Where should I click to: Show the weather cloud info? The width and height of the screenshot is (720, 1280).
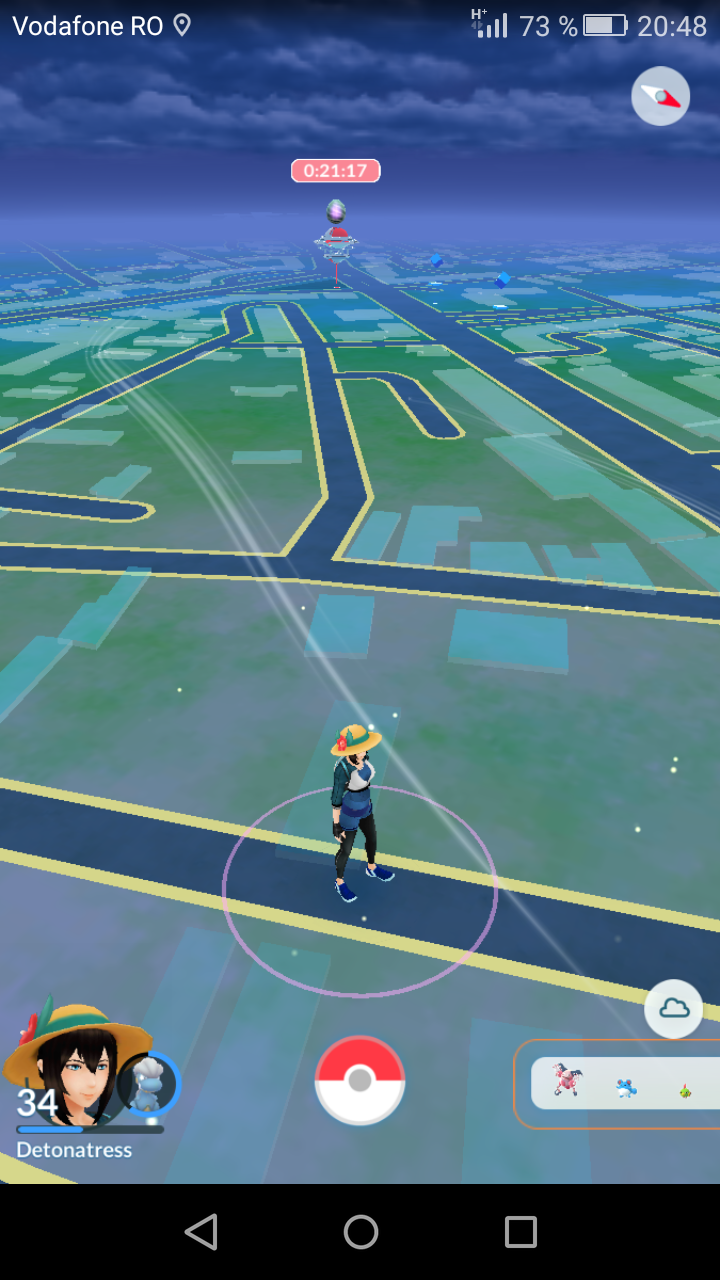[674, 1009]
